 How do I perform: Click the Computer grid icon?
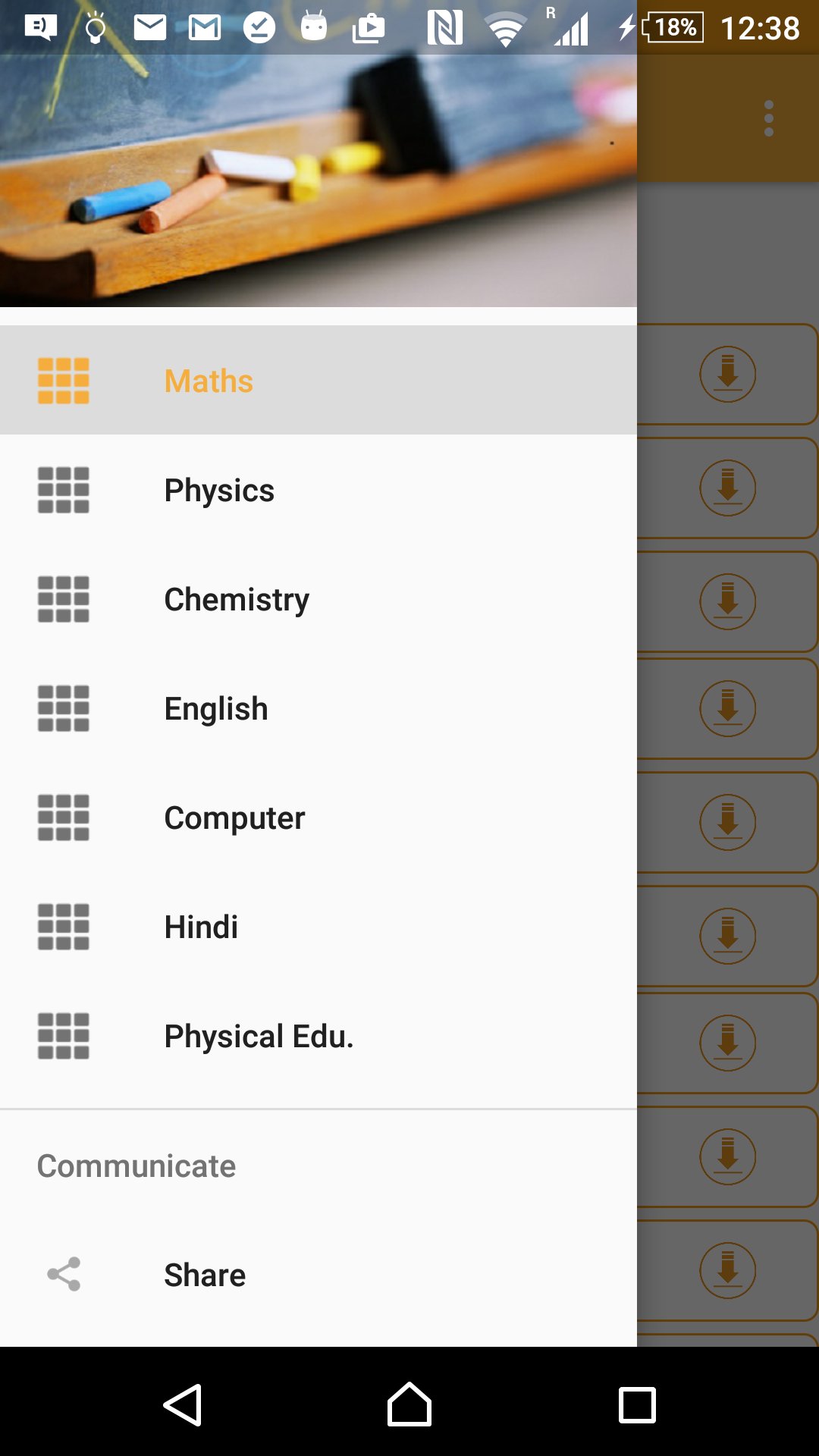pos(64,817)
